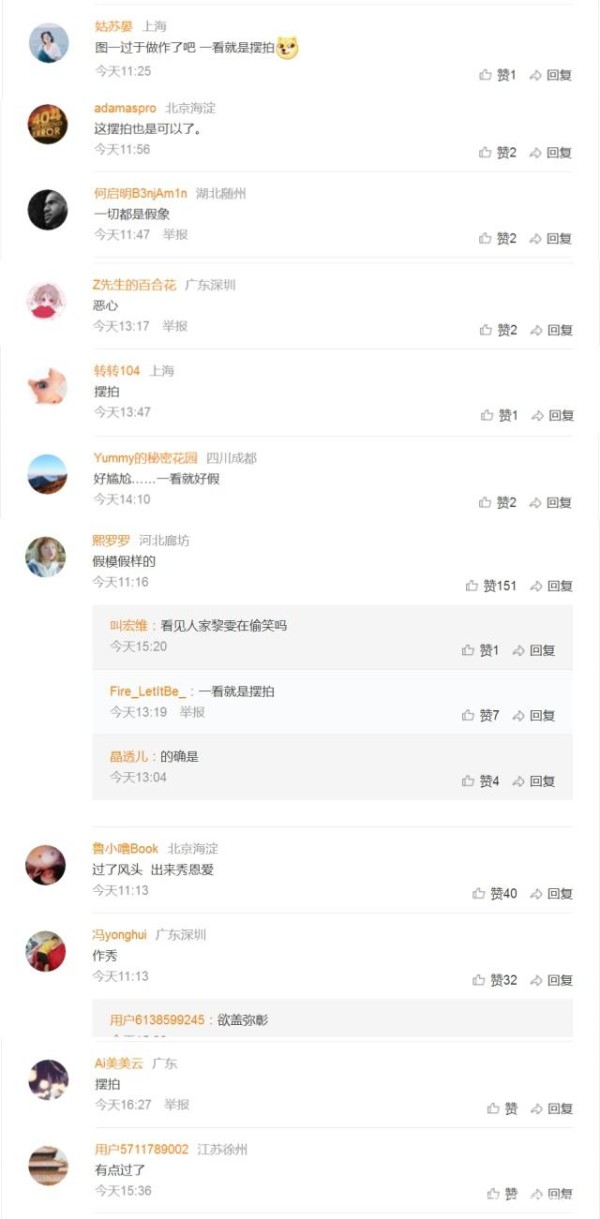Image resolution: width=600 pixels, height=1219 pixels.
Task: Report 何启明B3njAm1n's comment
Action: pyautogui.click(x=175, y=235)
